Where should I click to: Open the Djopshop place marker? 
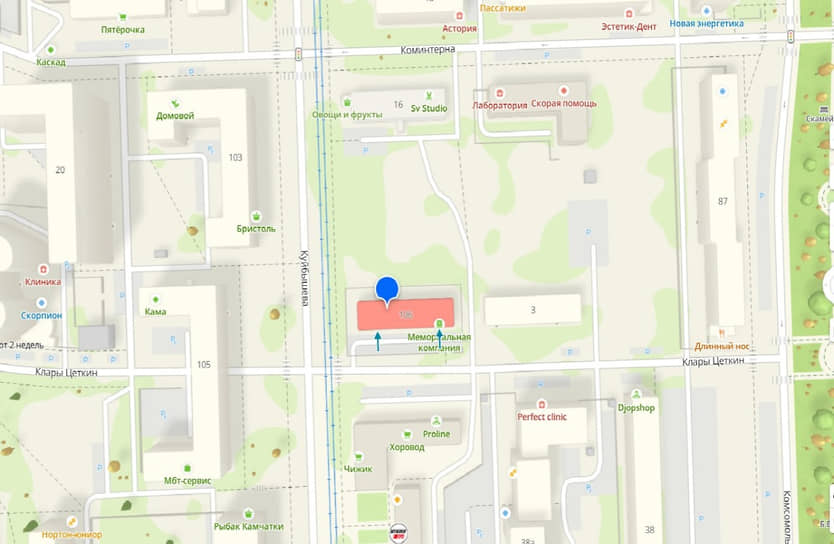[x=636, y=395]
